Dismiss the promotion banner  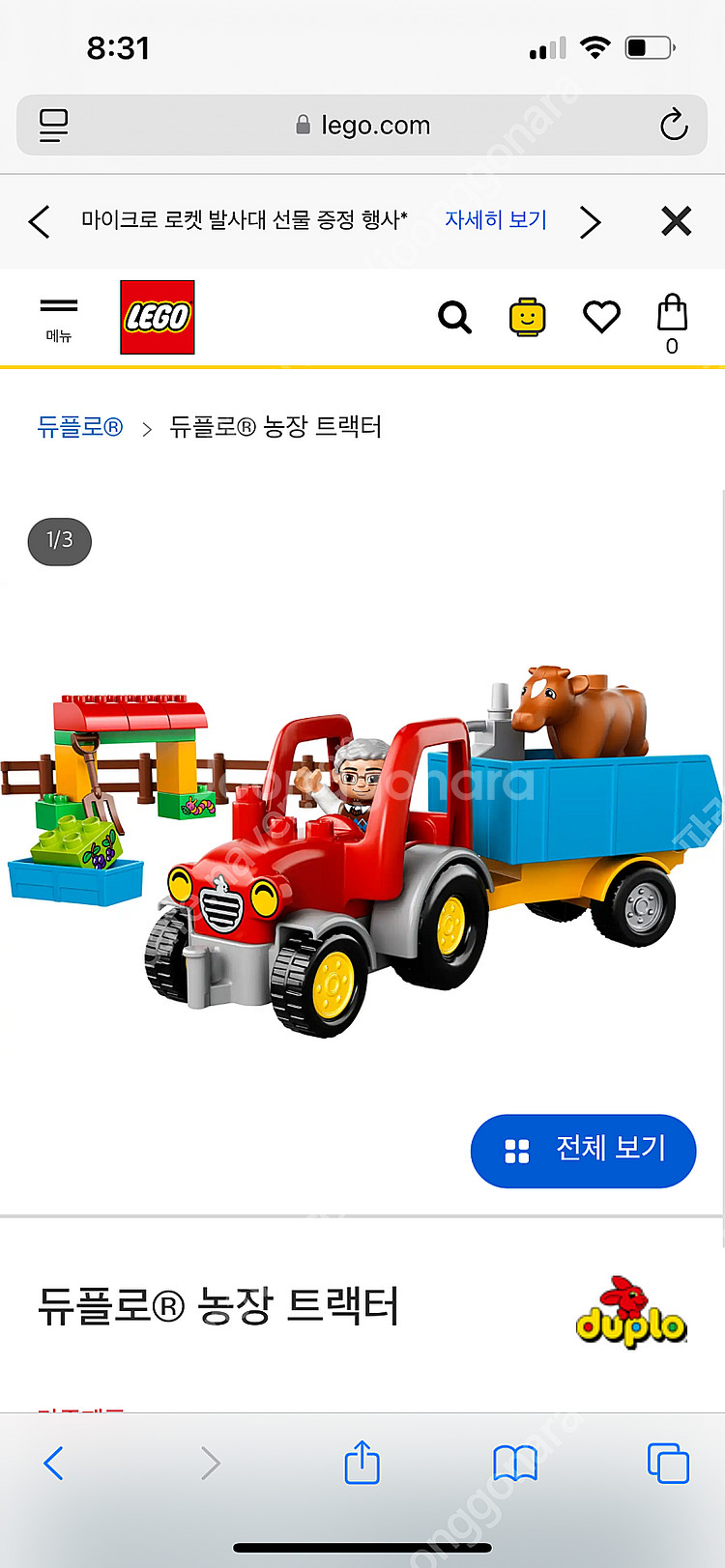point(676,221)
